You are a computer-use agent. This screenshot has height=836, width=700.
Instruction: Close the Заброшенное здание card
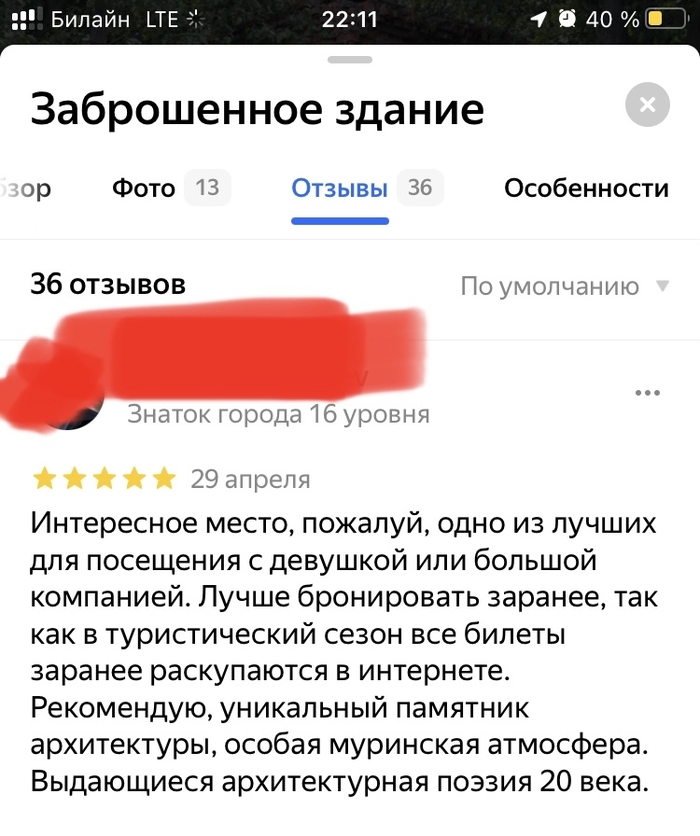click(647, 104)
